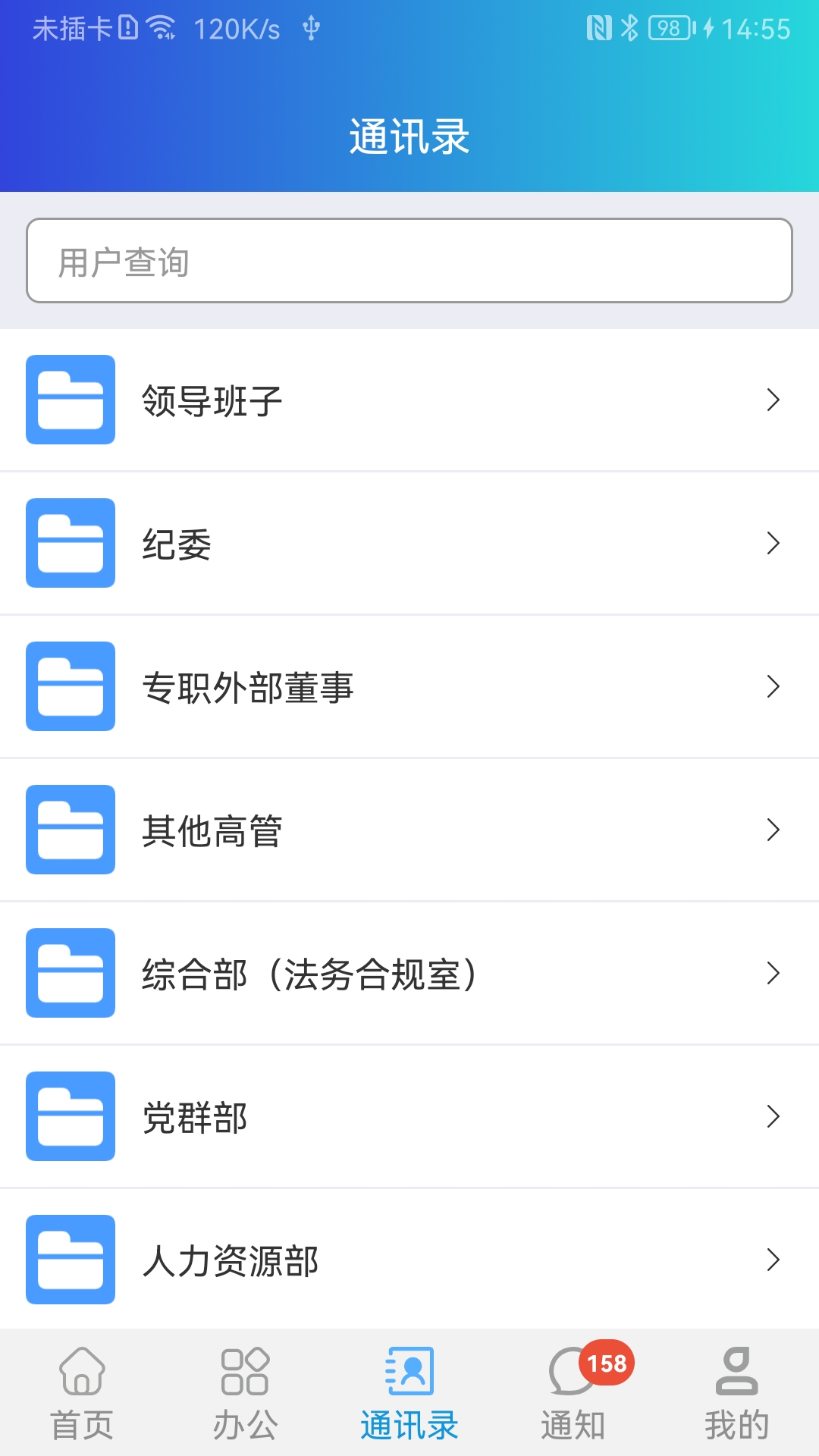
Task: Expand the 专职外部董事 chevron
Action: point(773,687)
